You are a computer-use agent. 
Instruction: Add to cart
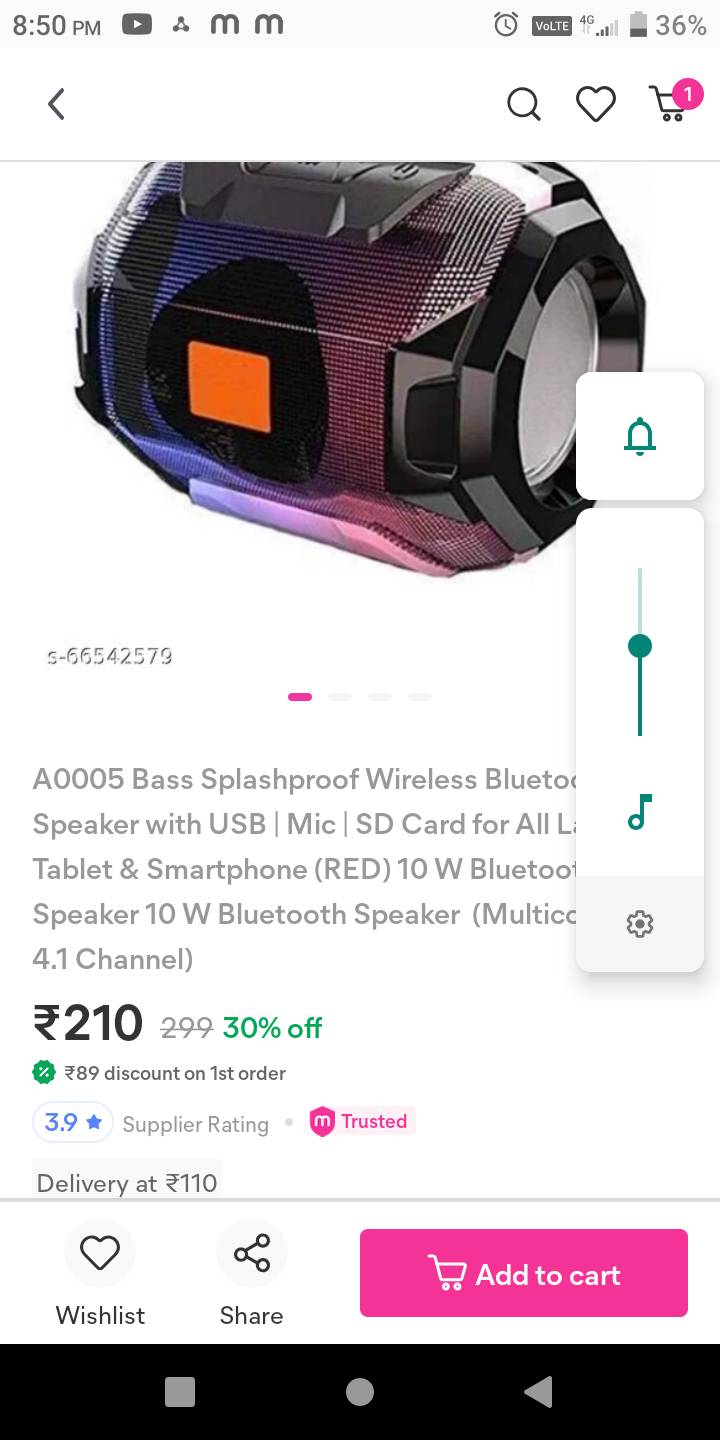coord(524,1273)
